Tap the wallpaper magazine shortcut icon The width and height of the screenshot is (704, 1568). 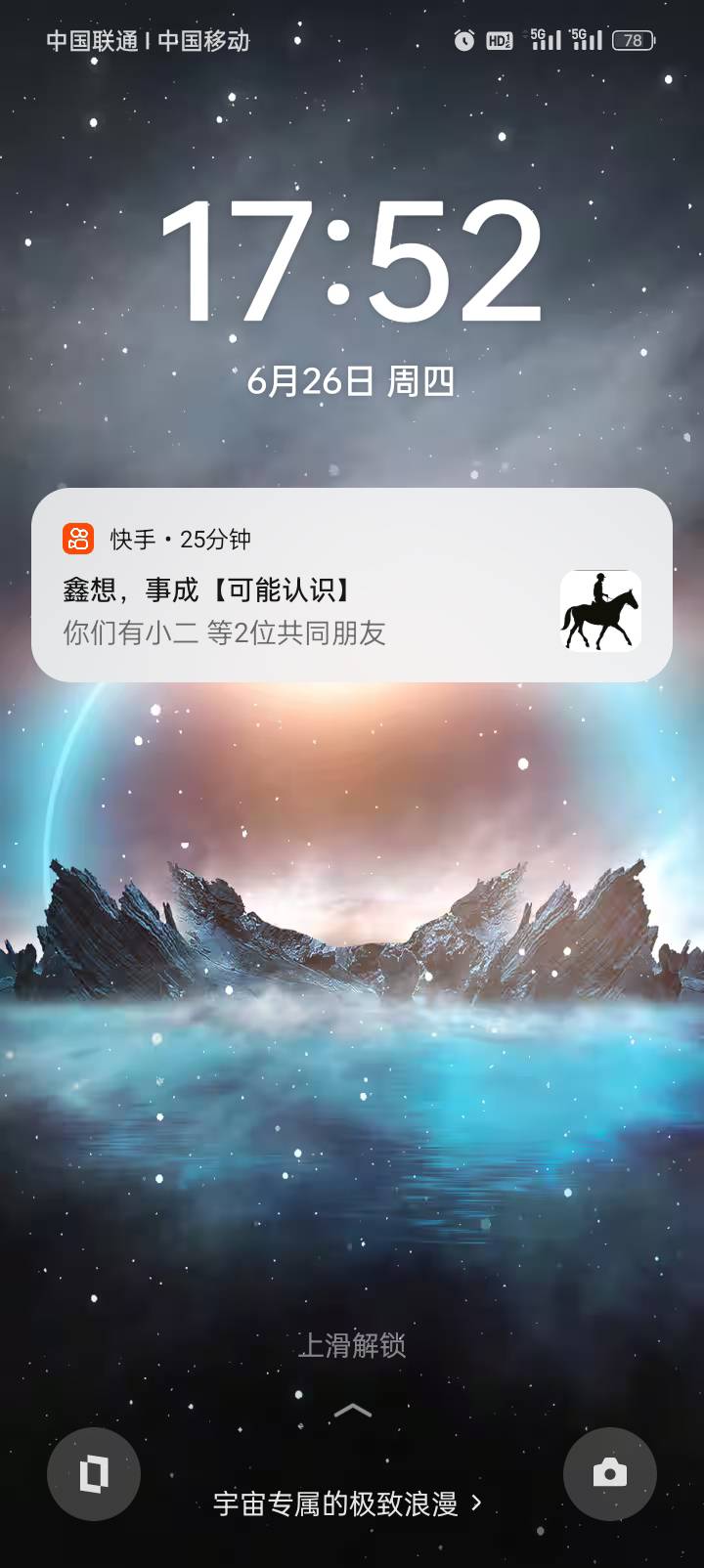pyautogui.click(x=94, y=1473)
